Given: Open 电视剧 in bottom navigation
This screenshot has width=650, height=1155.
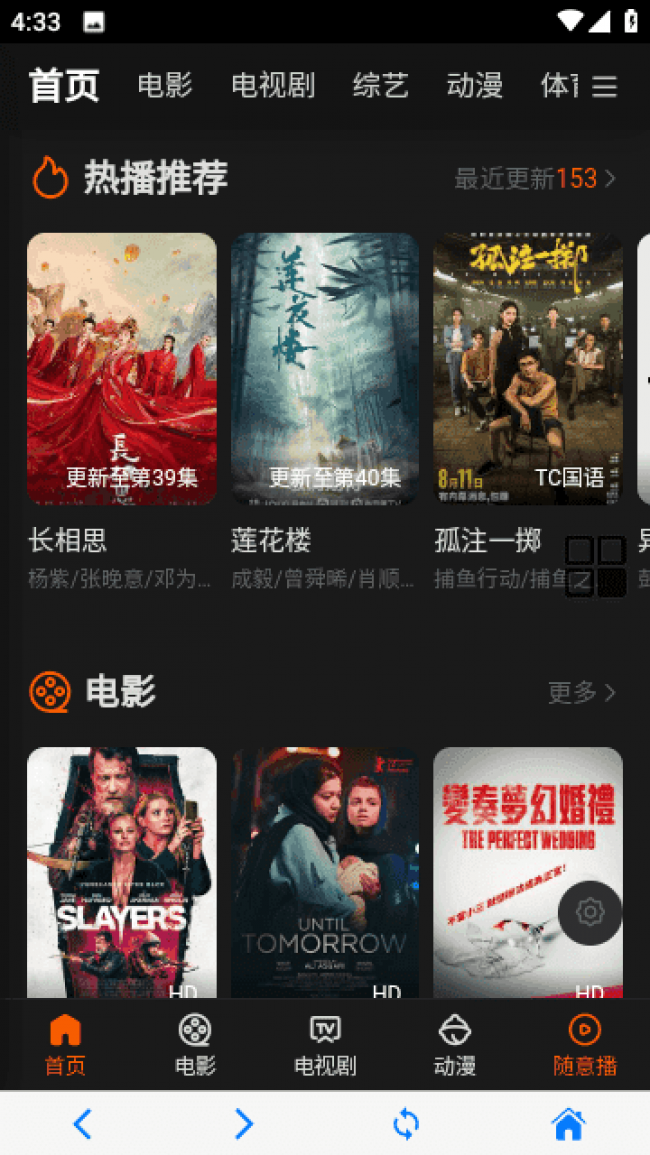Looking at the screenshot, I should [x=325, y=1044].
